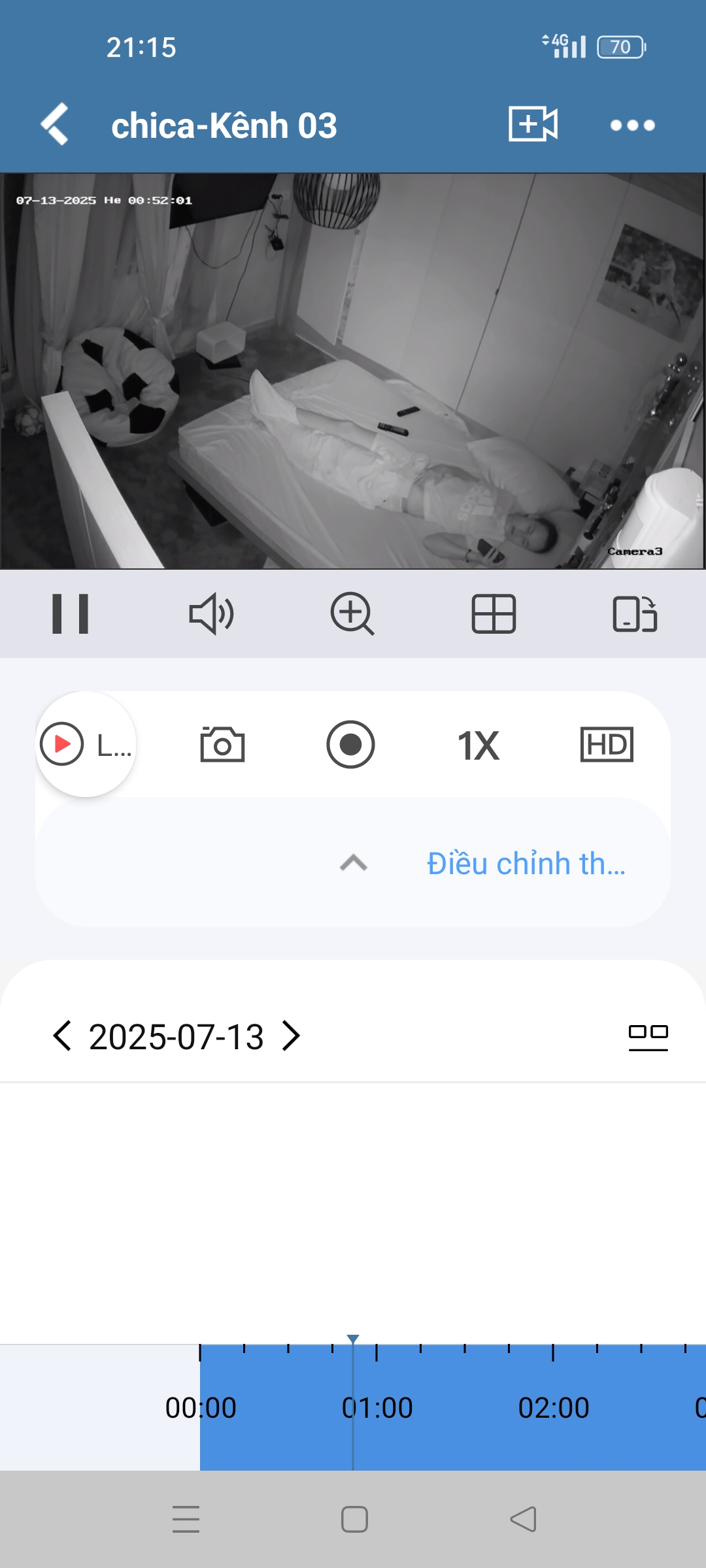Open the recording list view icon
This screenshot has height=1568, width=706.
648,1037
